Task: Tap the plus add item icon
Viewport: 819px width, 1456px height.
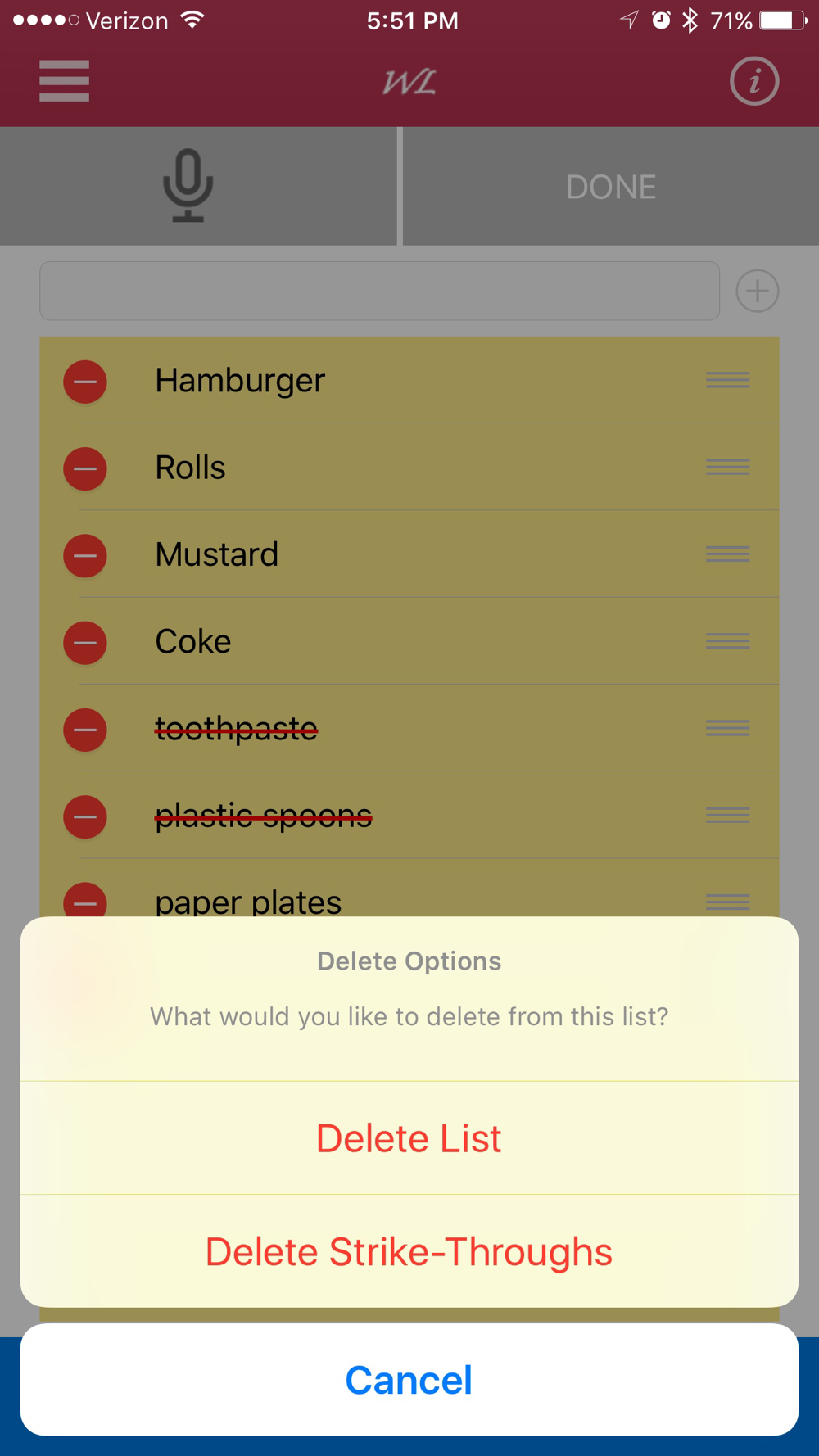Action: coord(757,291)
